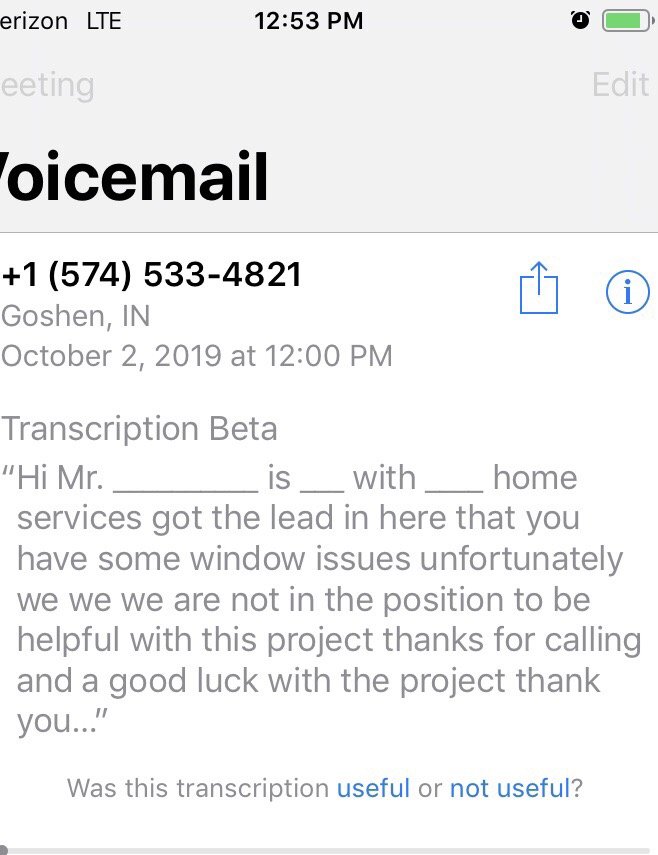Open the Greeting option
This screenshot has height=855, width=658.
coord(46,85)
